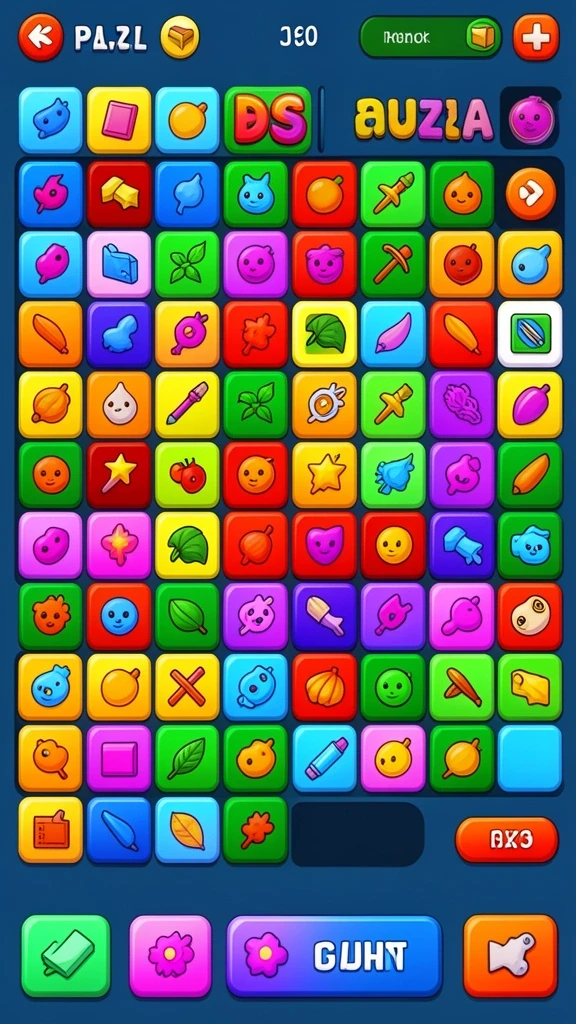Screen dimensions: 576x1024
Task: Select the purple tile with the brain icon
Action: tap(462, 404)
